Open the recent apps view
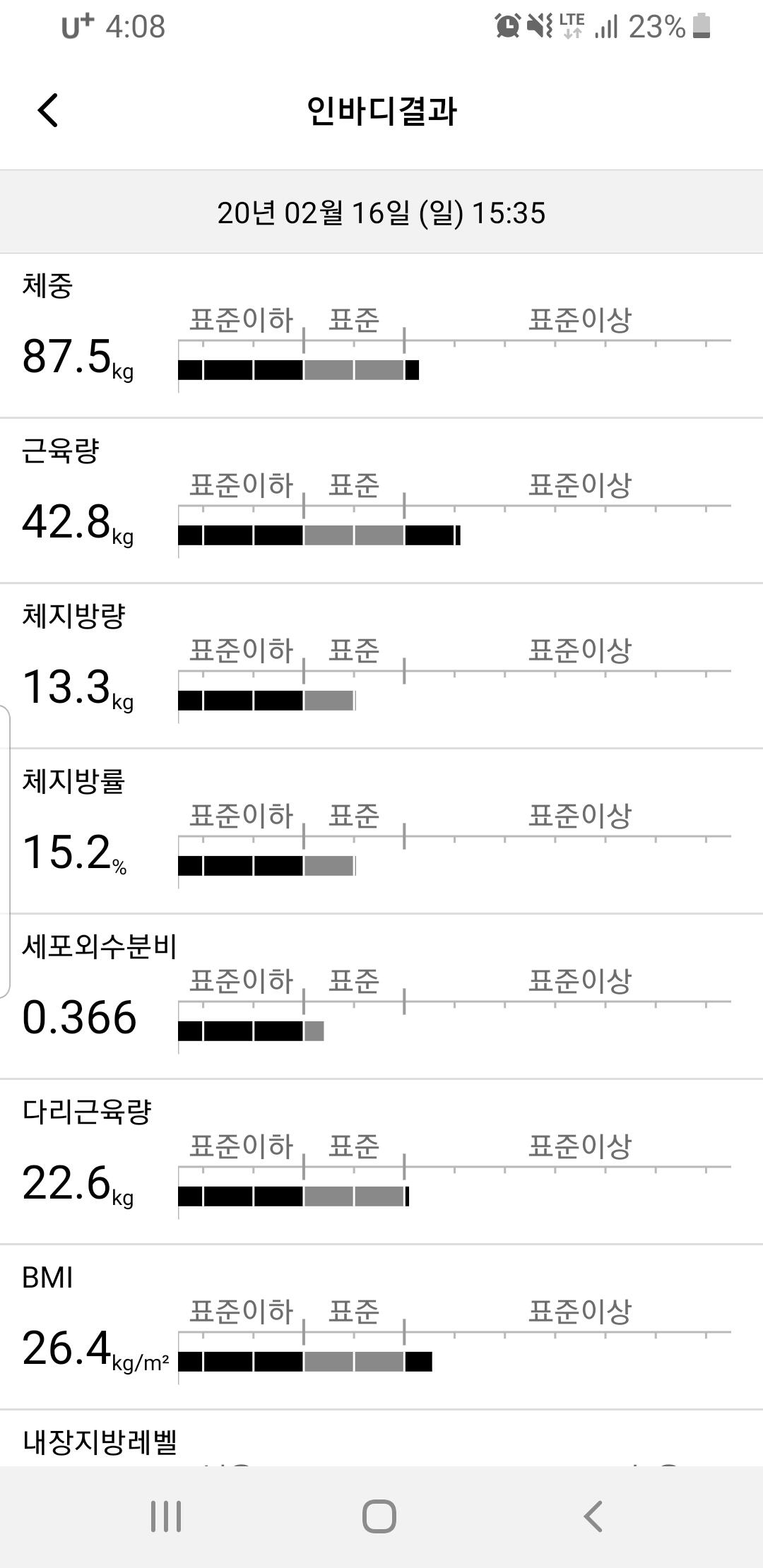763x1568 pixels. click(x=166, y=1516)
